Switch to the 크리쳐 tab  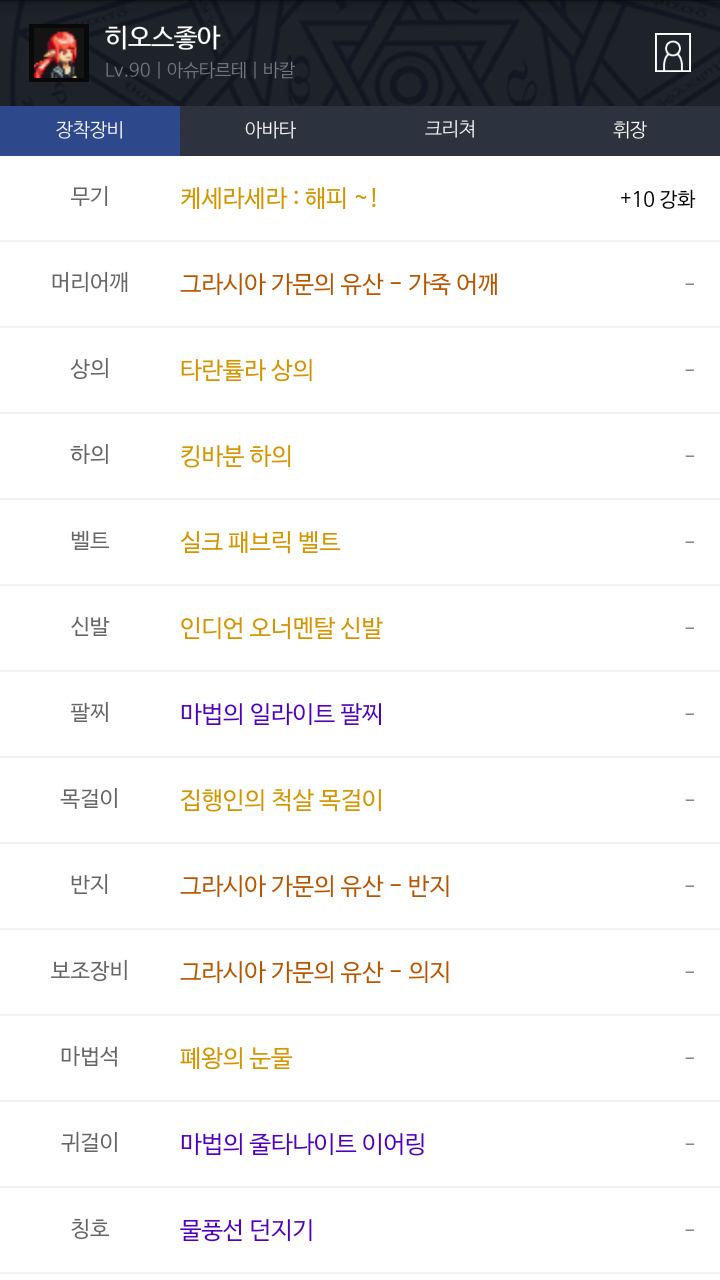coord(450,130)
